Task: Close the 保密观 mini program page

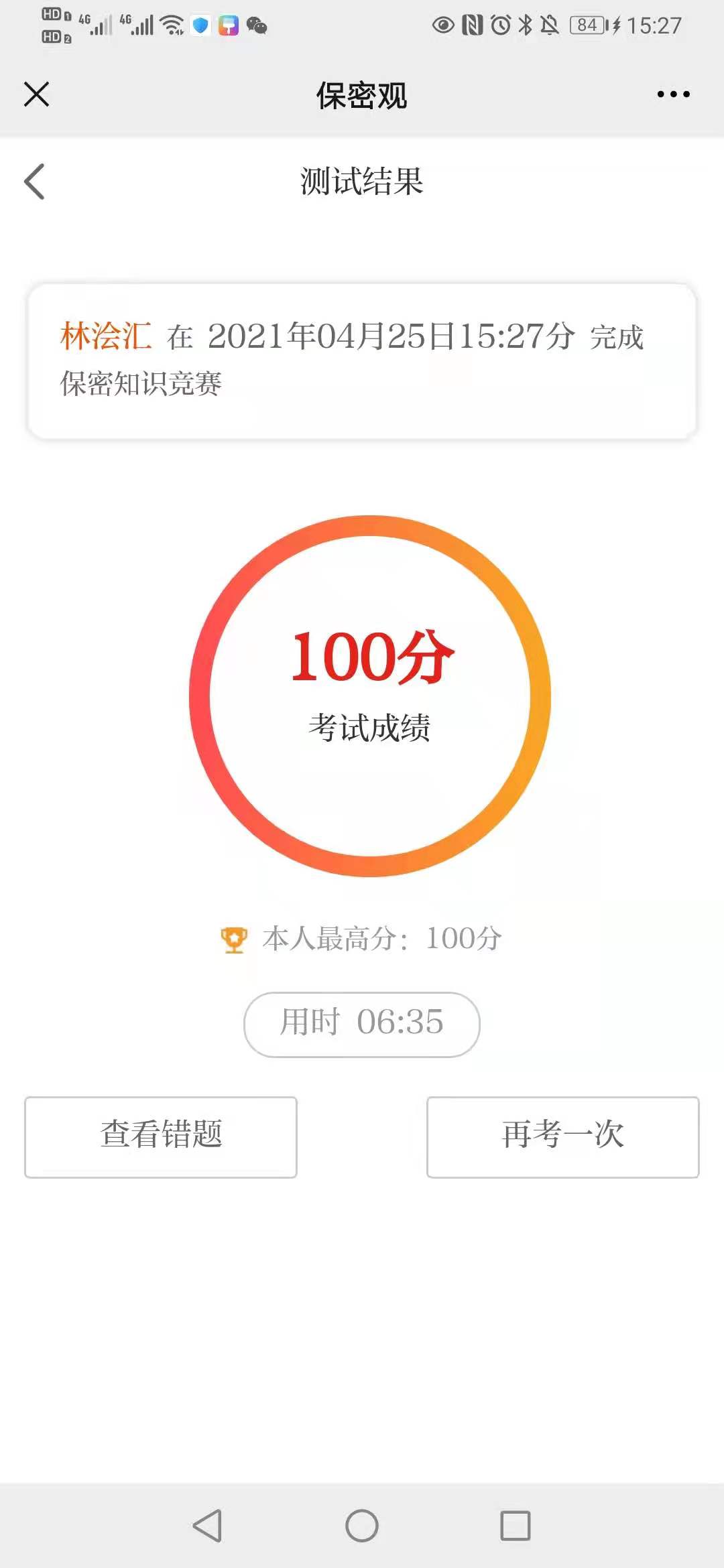Action: coord(37,94)
